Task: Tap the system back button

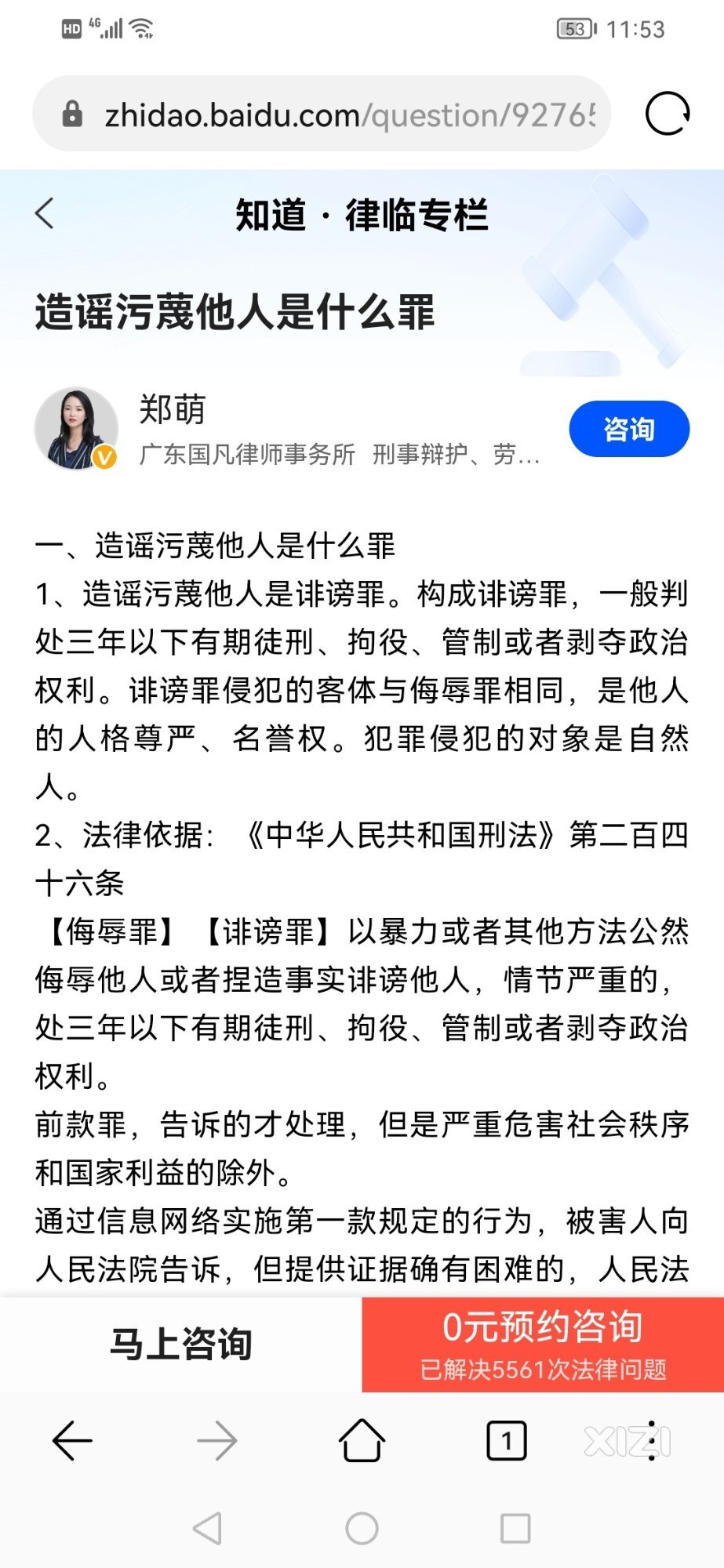Action: tap(208, 1528)
